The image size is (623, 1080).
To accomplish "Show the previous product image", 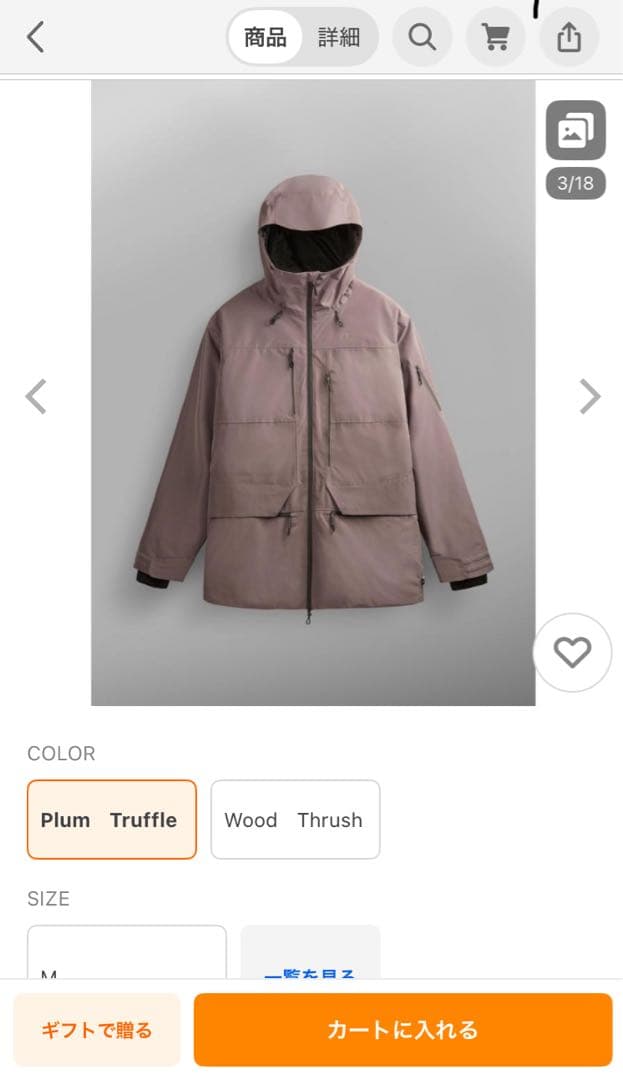I will [x=36, y=397].
